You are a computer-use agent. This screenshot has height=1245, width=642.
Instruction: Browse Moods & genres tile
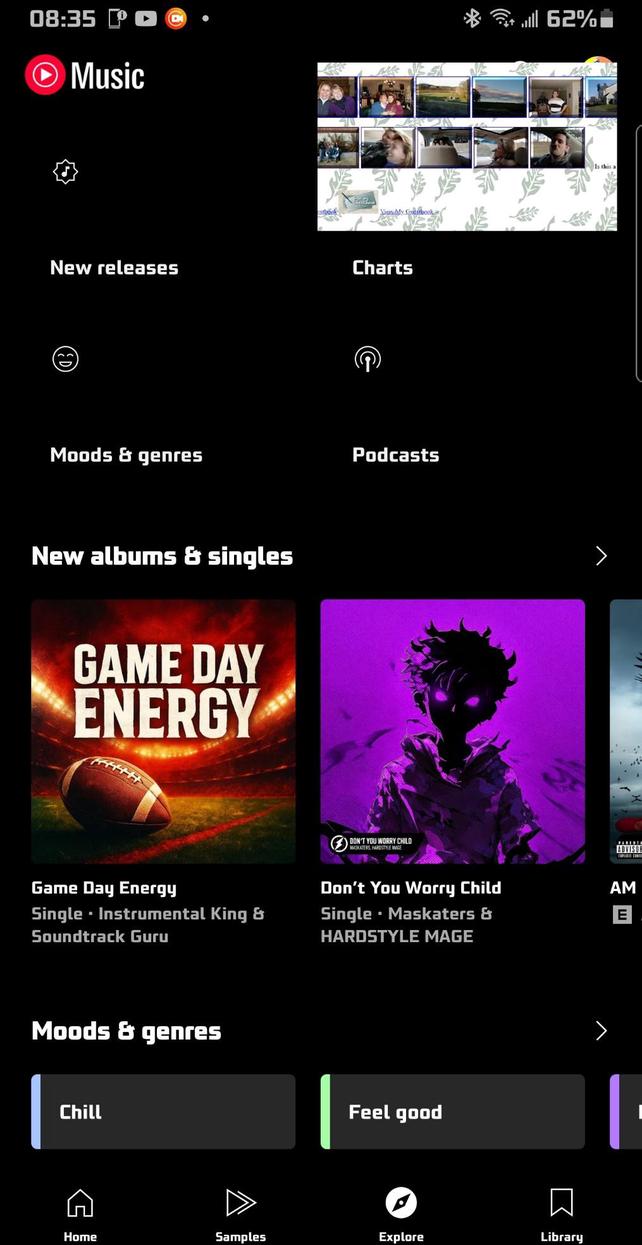[x=126, y=455]
